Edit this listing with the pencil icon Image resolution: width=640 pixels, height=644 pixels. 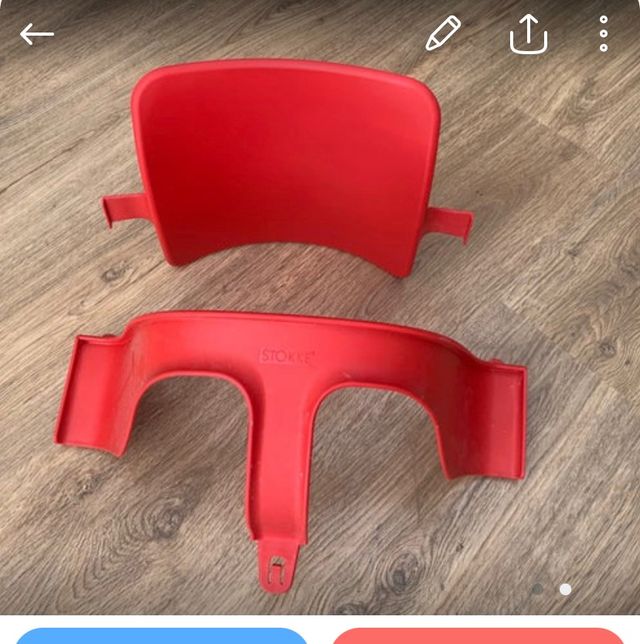(443, 34)
